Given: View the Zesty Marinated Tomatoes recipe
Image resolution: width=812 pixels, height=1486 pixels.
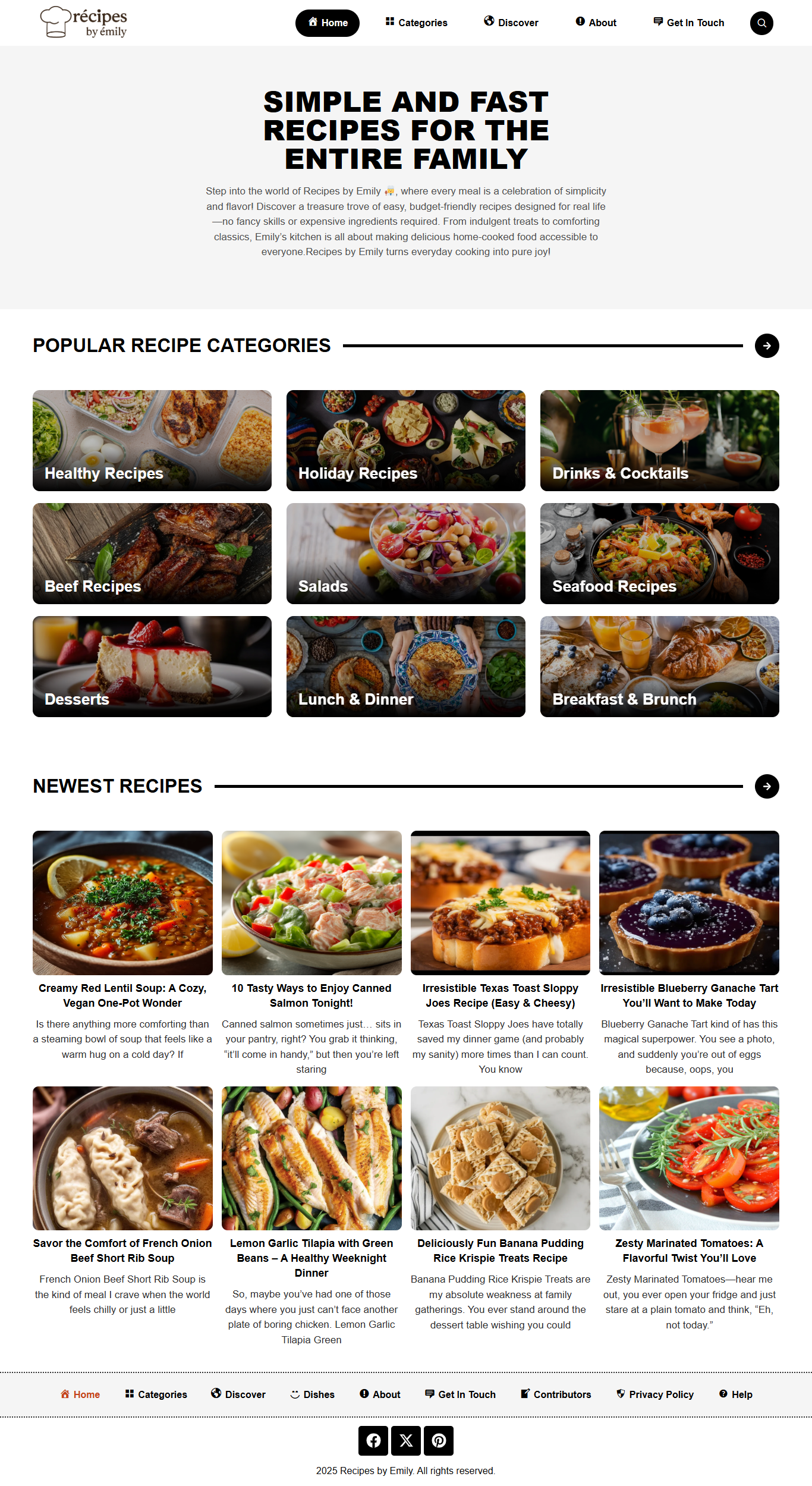Looking at the screenshot, I should (x=689, y=1251).
